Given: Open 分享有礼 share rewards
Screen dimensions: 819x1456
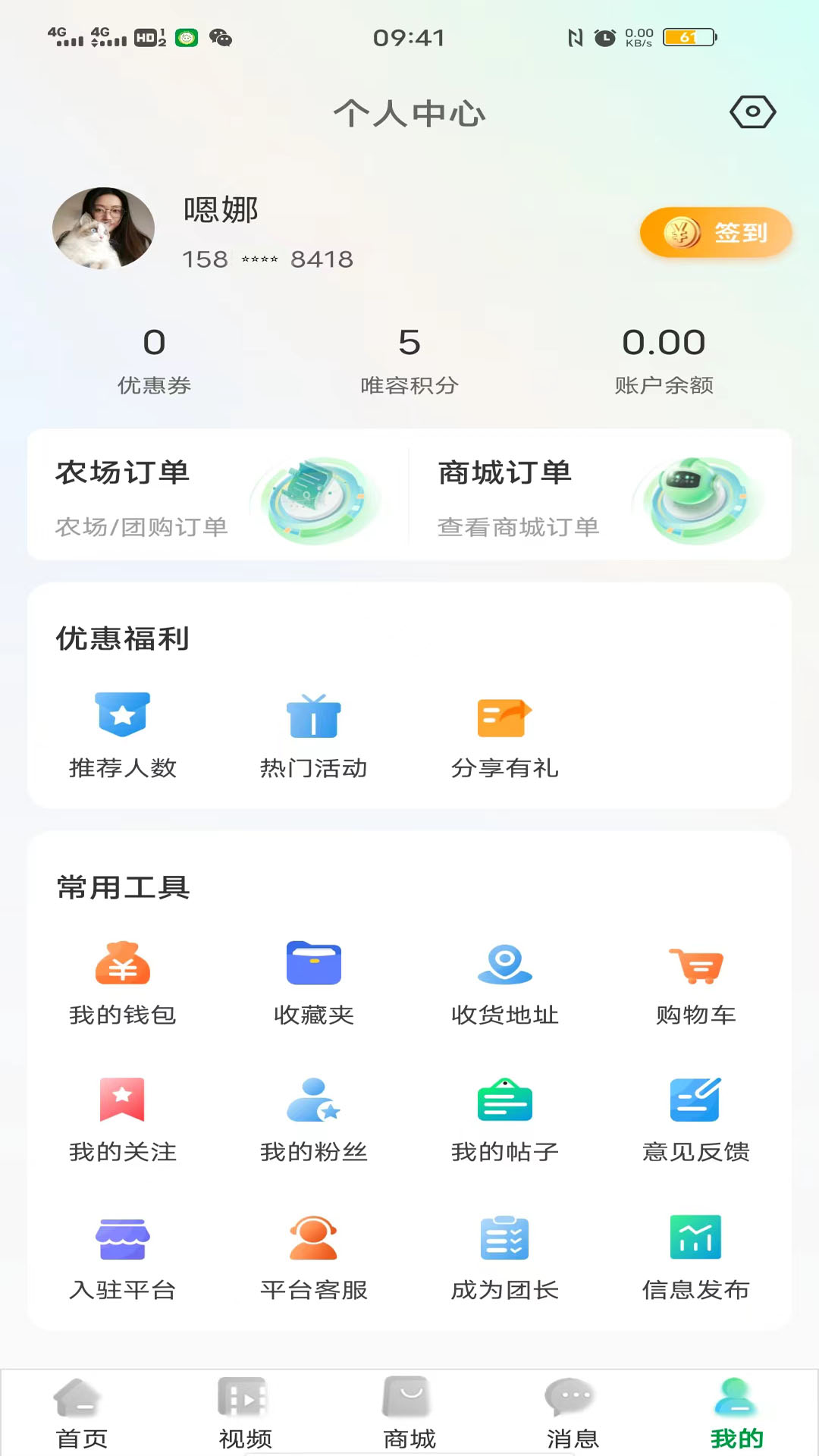Looking at the screenshot, I should (x=504, y=736).
